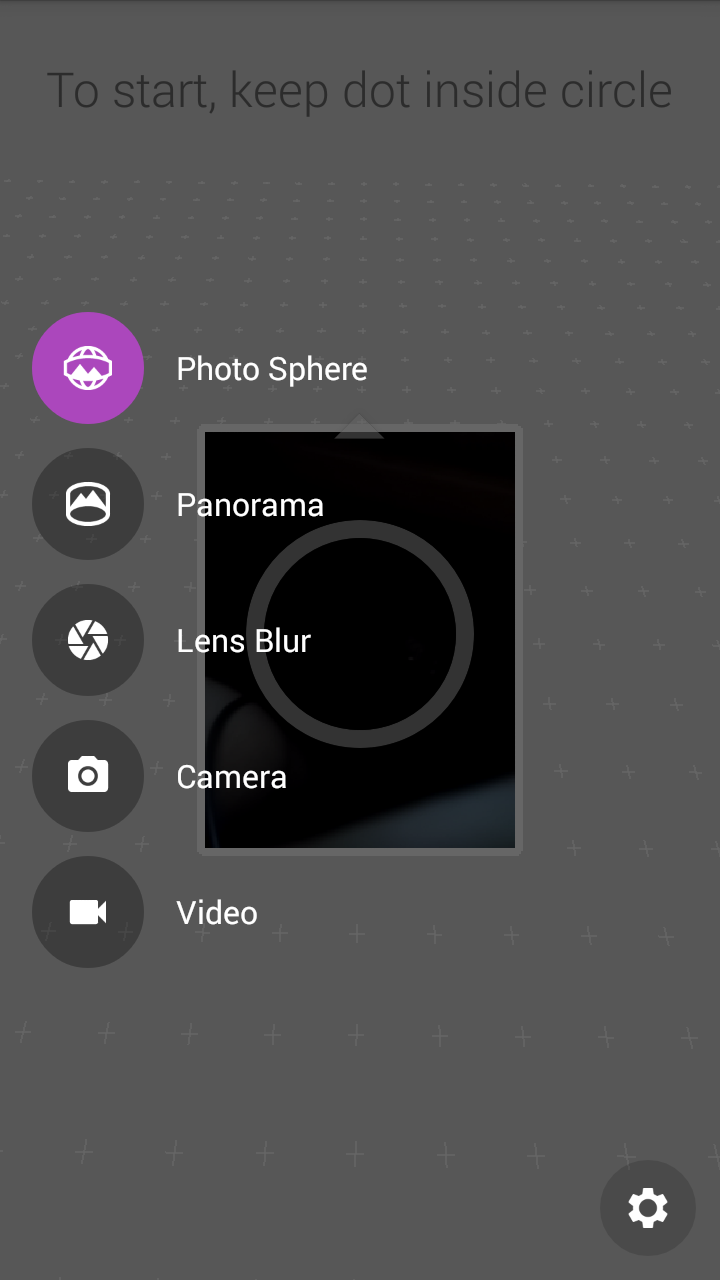Choose the Lens Blur mode

pos(88,640)
